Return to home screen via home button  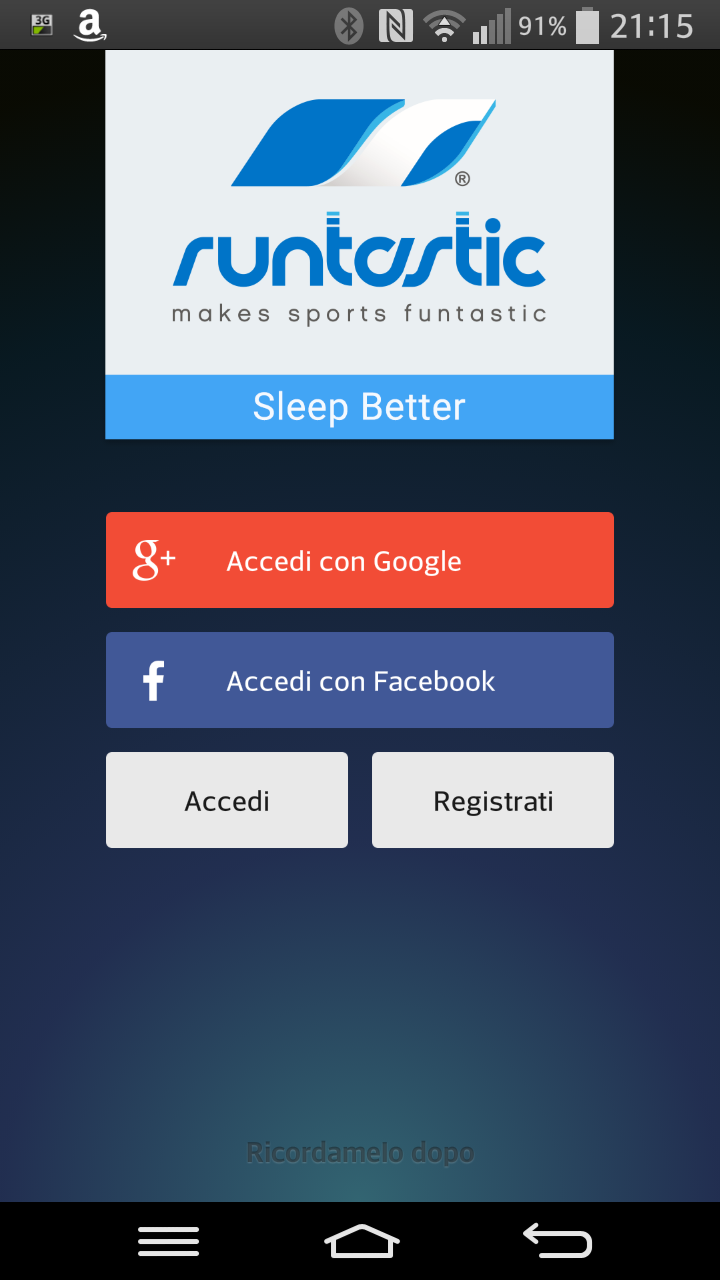pos(361,1241)
